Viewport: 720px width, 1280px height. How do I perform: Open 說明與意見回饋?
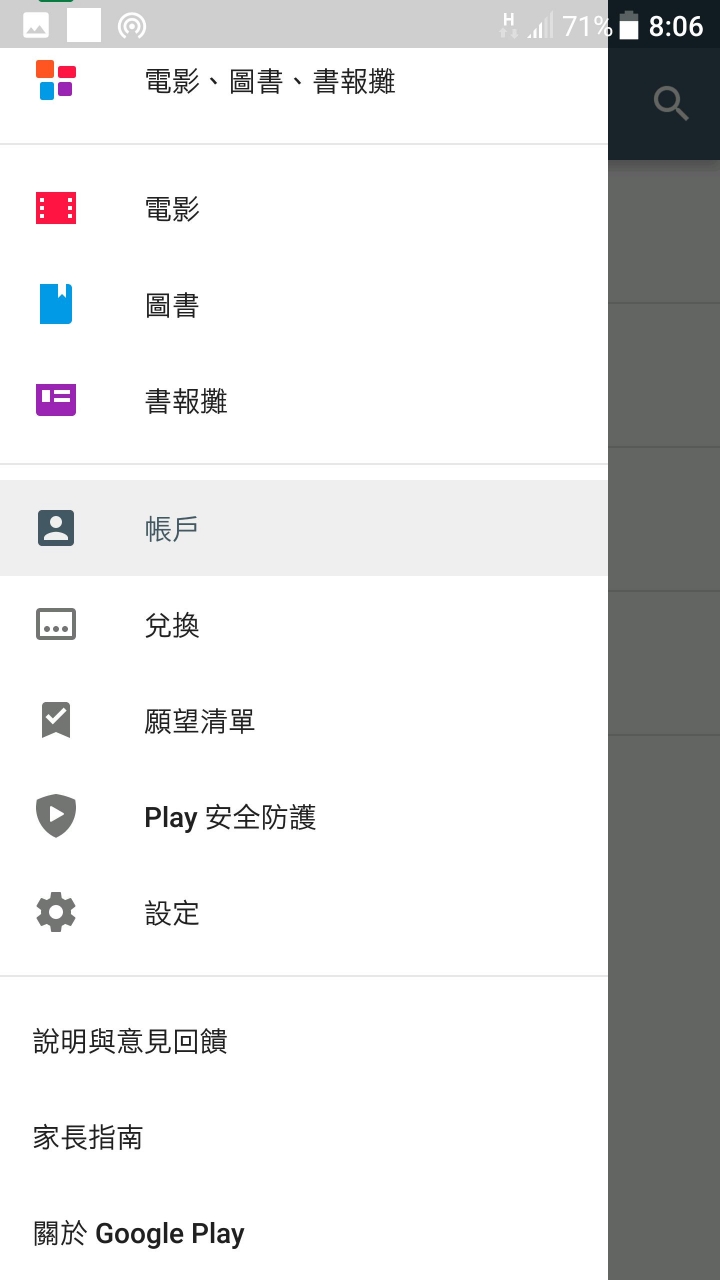130,1041
